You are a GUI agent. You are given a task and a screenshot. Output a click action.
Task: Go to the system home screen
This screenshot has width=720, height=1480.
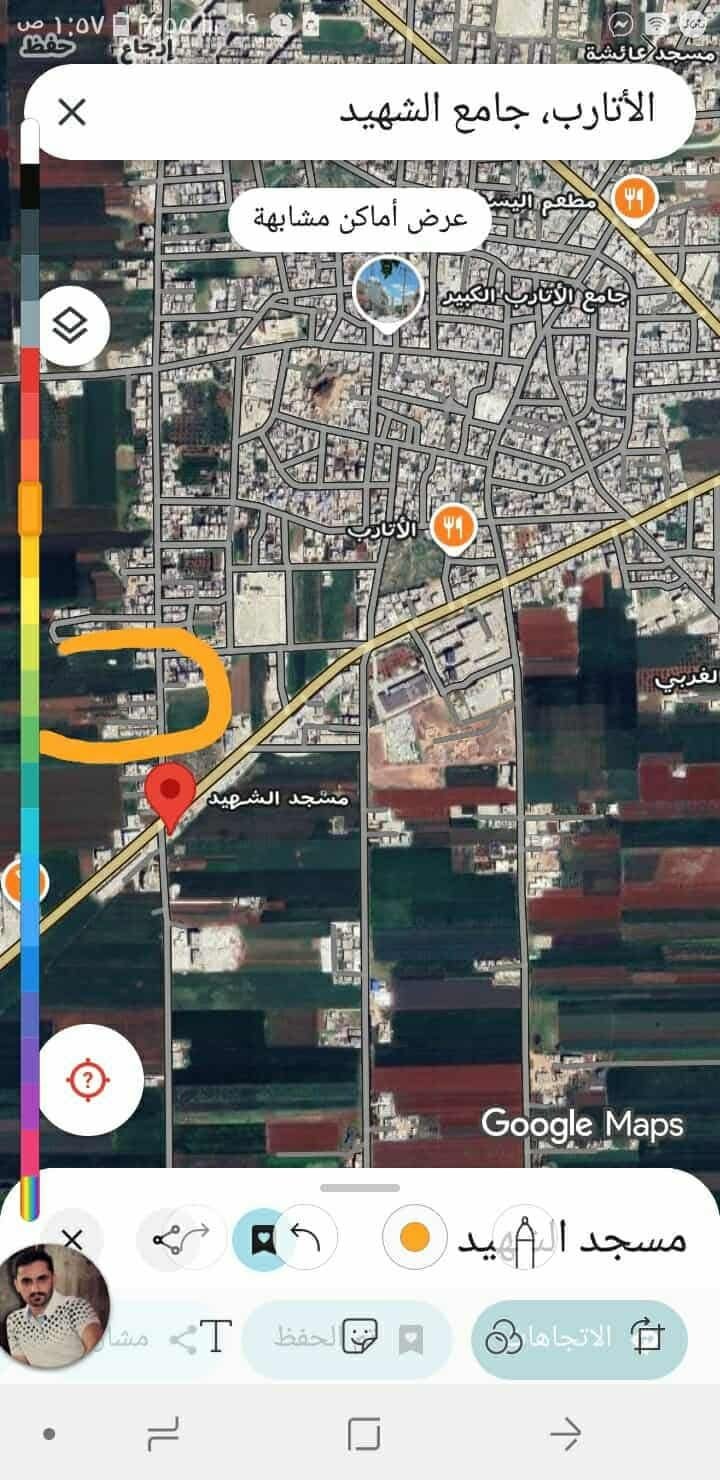coord(363,1435)
